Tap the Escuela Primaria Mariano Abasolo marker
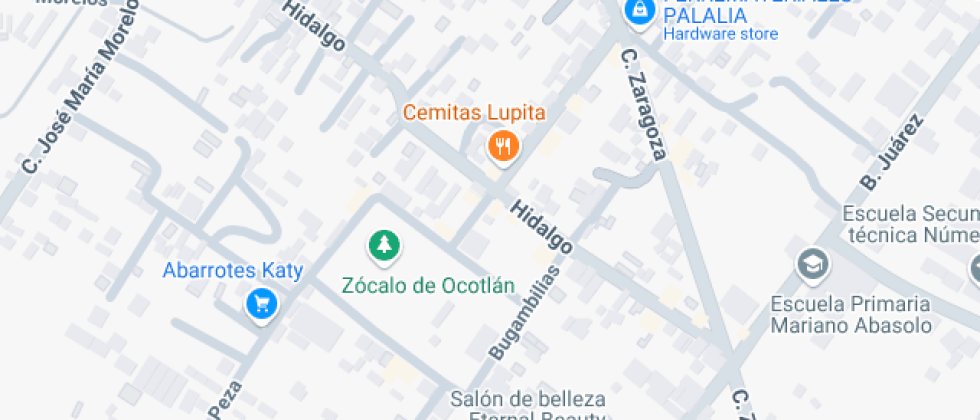Image resolution: width=980 pixels, height=420 pixels. (x=813, y=265)
